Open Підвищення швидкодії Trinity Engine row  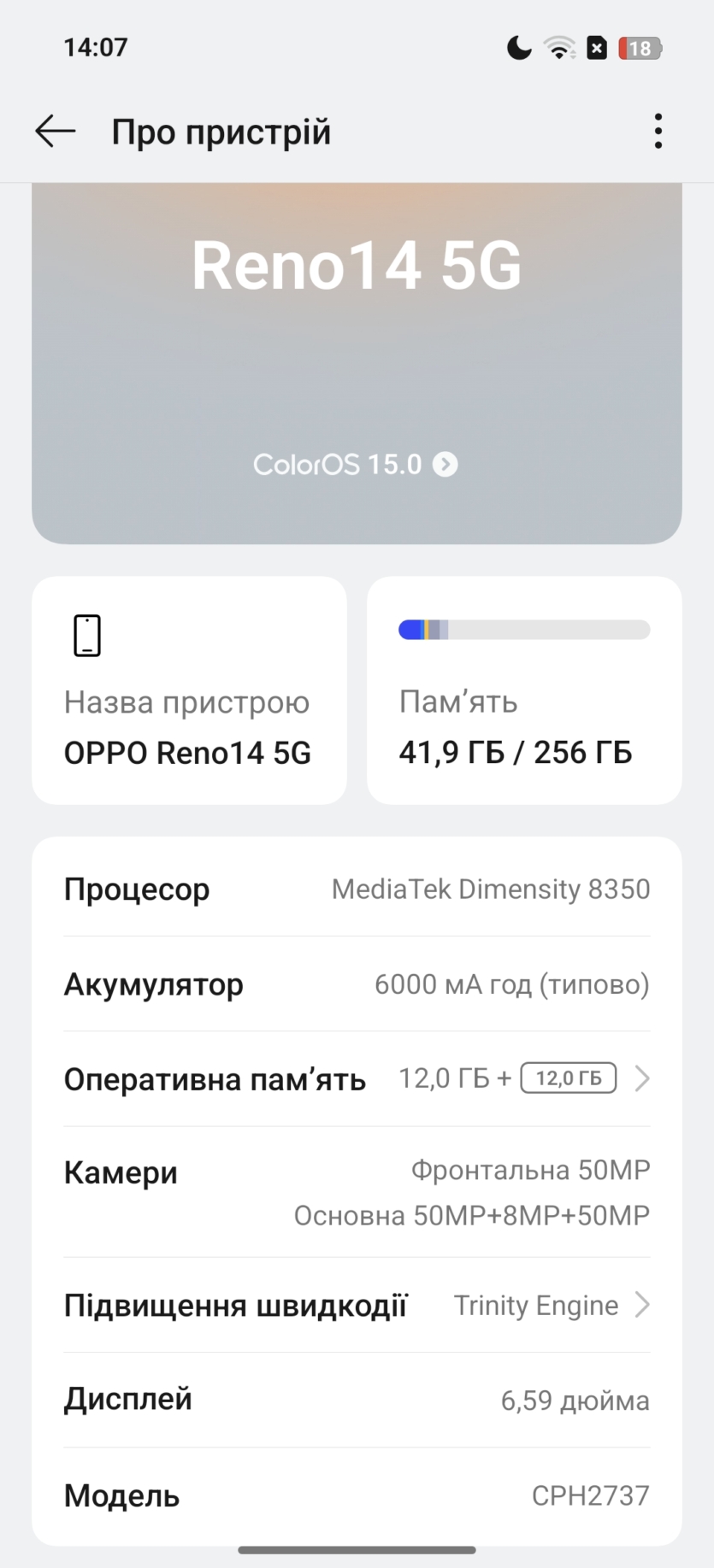[x=357, y=1305]
